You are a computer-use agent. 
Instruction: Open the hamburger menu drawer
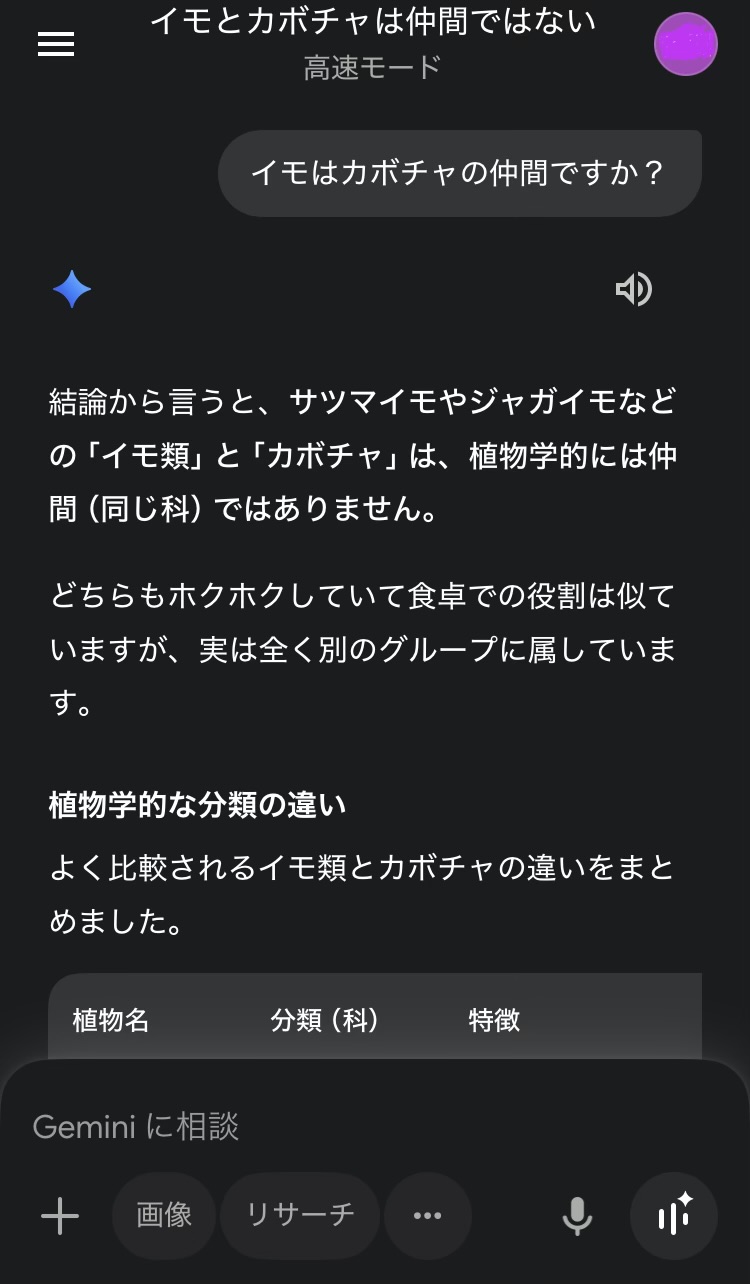click(56, 45)
